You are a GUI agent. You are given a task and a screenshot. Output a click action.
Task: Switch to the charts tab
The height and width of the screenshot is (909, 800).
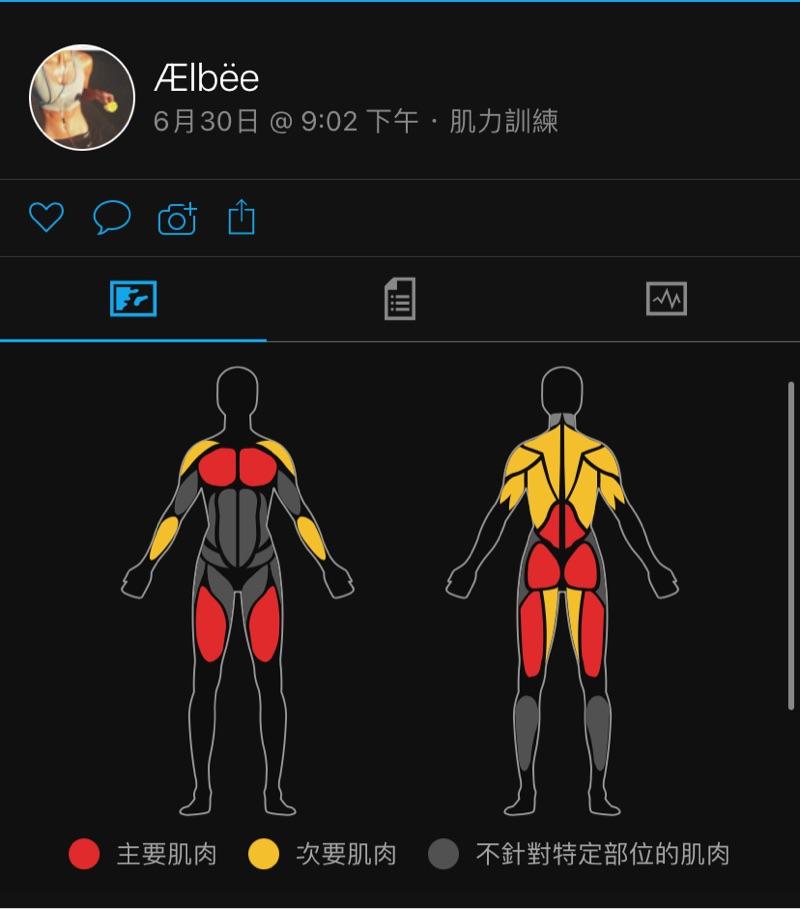coord(666,299)
